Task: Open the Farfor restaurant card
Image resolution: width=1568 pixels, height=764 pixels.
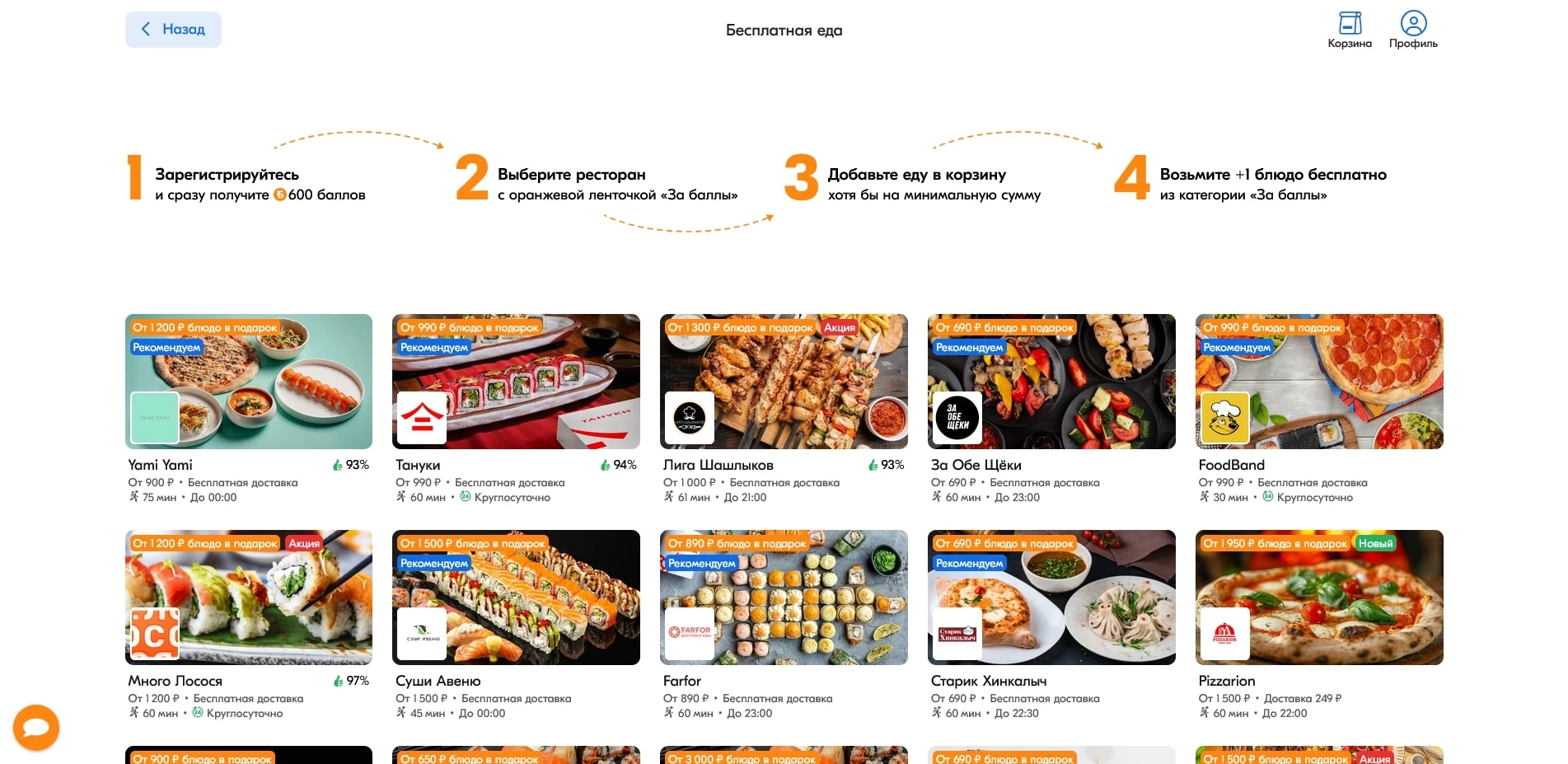Action: pyautogui.click(x=784, y=598)
